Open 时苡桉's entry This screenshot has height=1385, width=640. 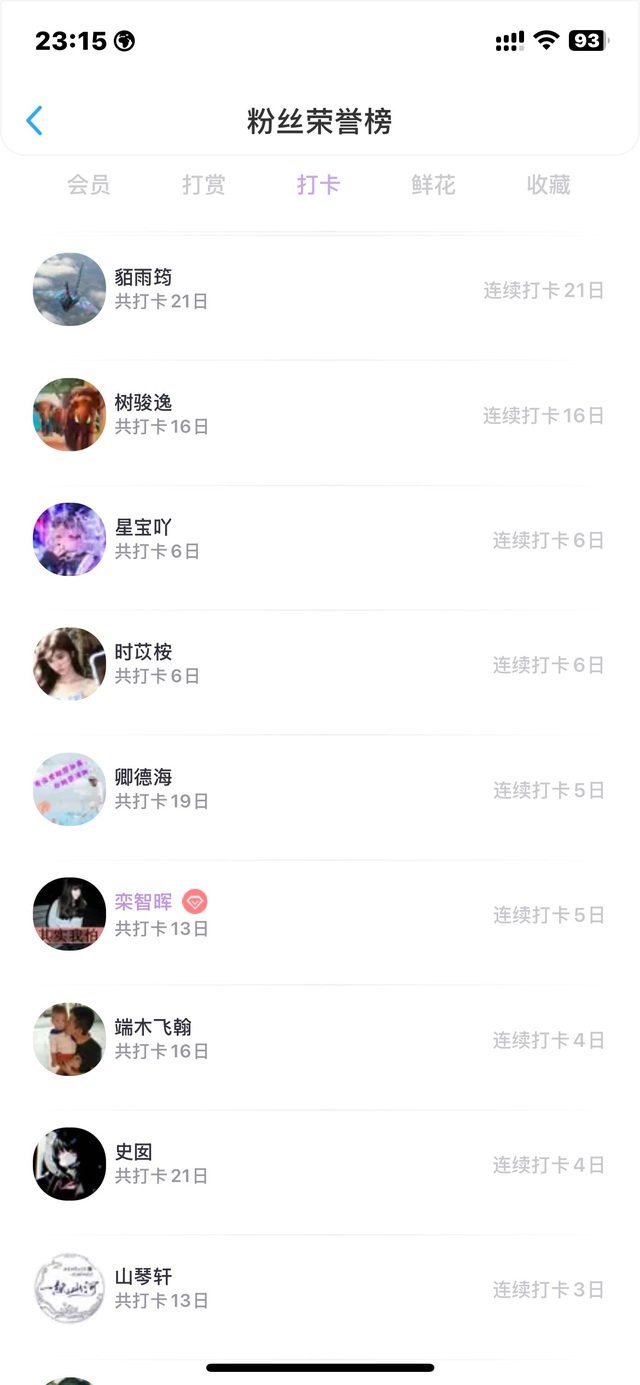(319, 665)
